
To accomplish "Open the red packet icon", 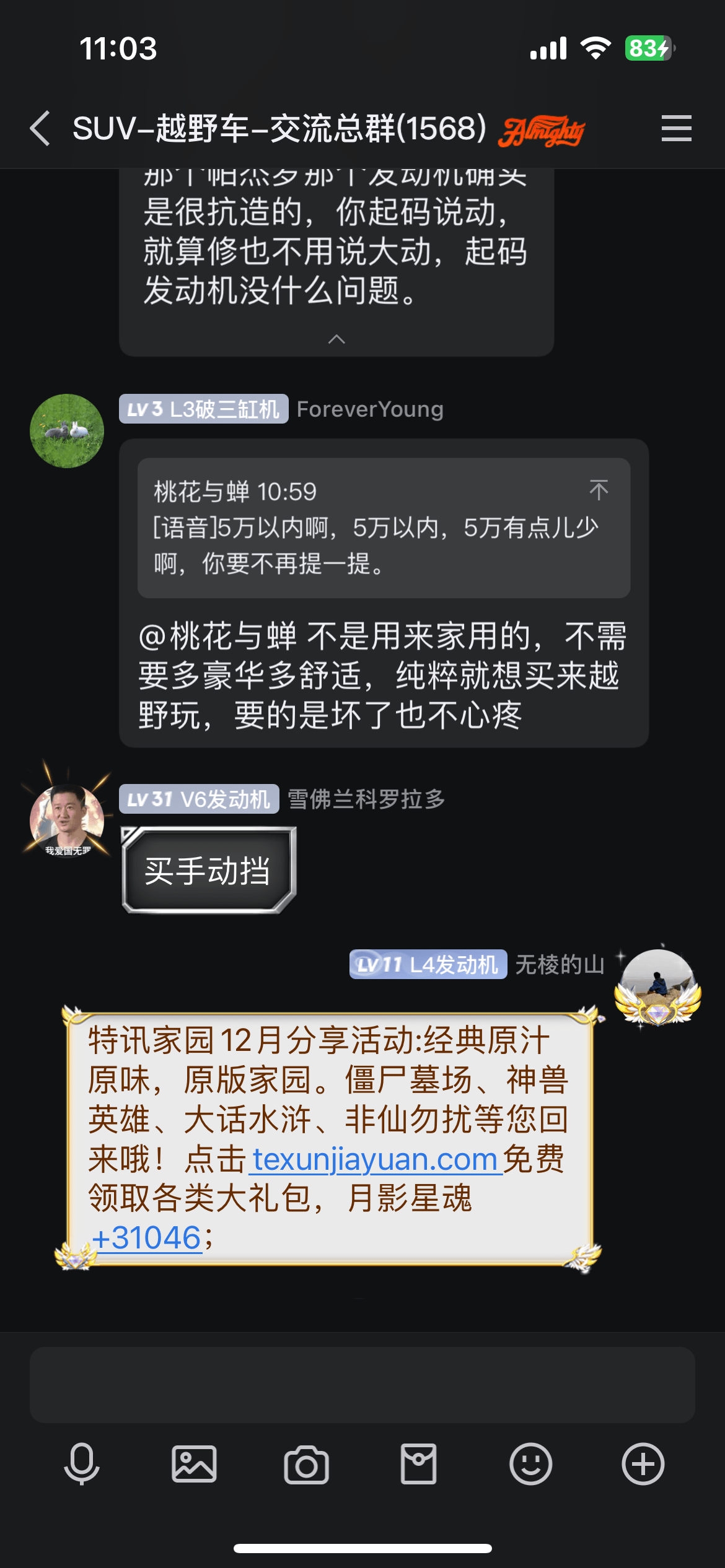I will pos(418,1464).
